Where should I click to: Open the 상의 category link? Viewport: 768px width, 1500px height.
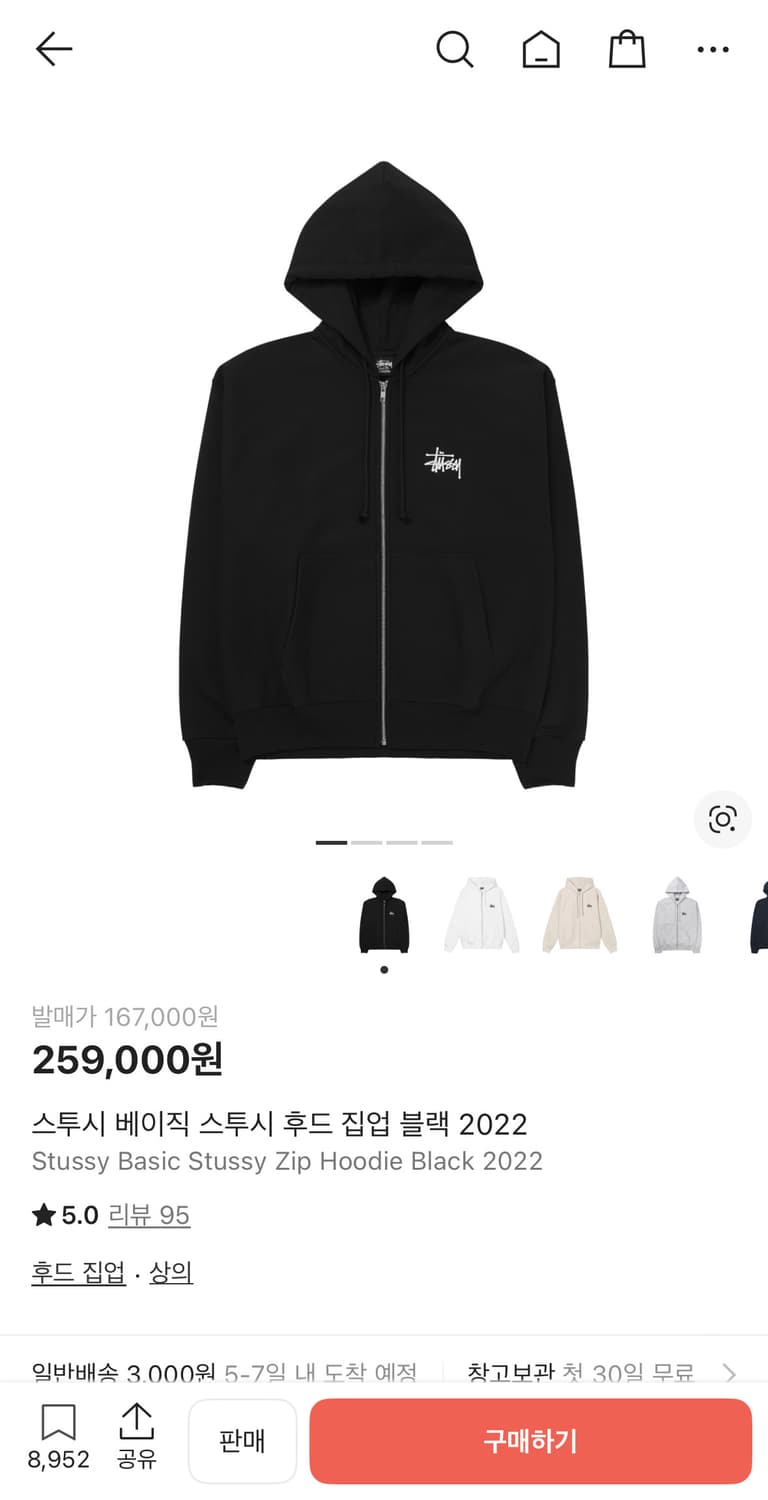170,1271
